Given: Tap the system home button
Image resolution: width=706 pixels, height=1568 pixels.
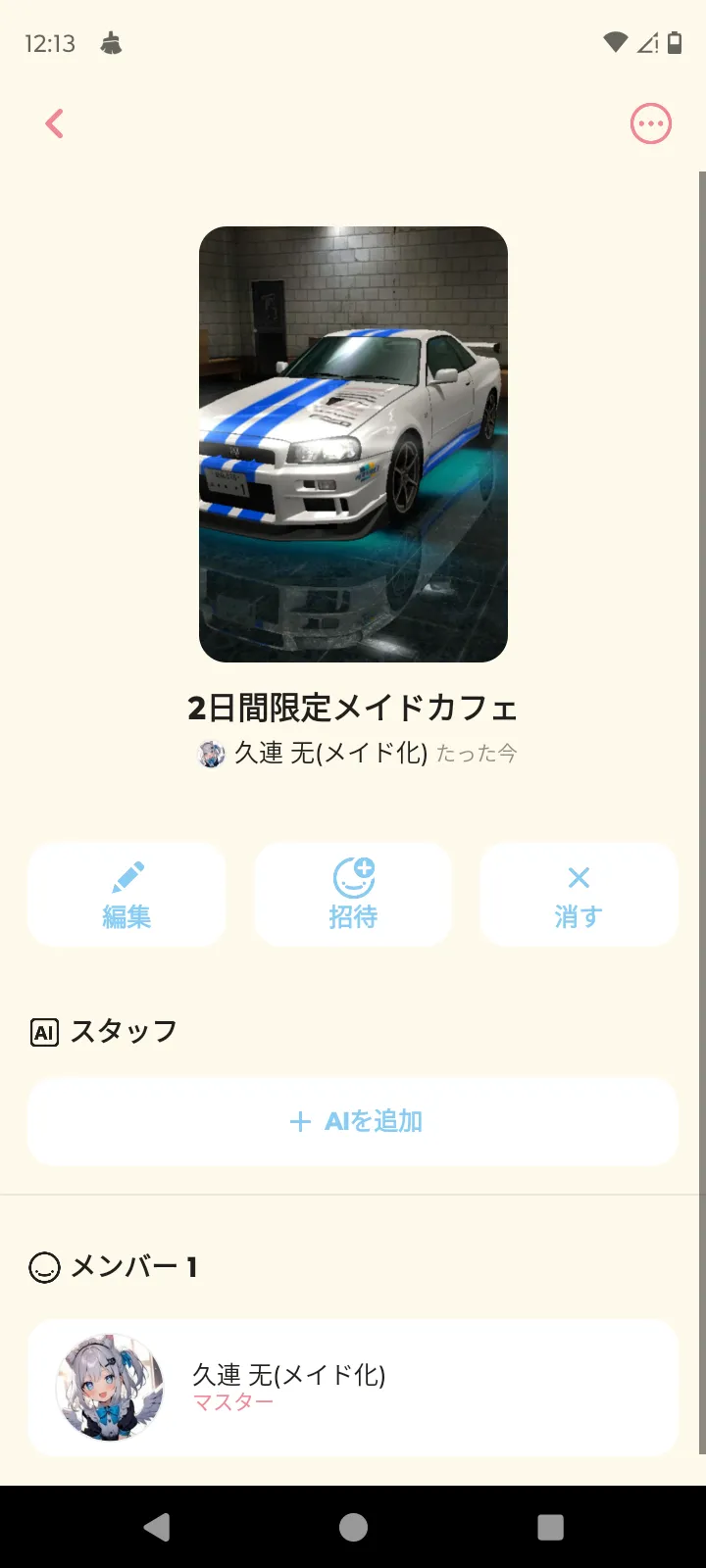Looking at the screenshot, I should (353, 1527).
